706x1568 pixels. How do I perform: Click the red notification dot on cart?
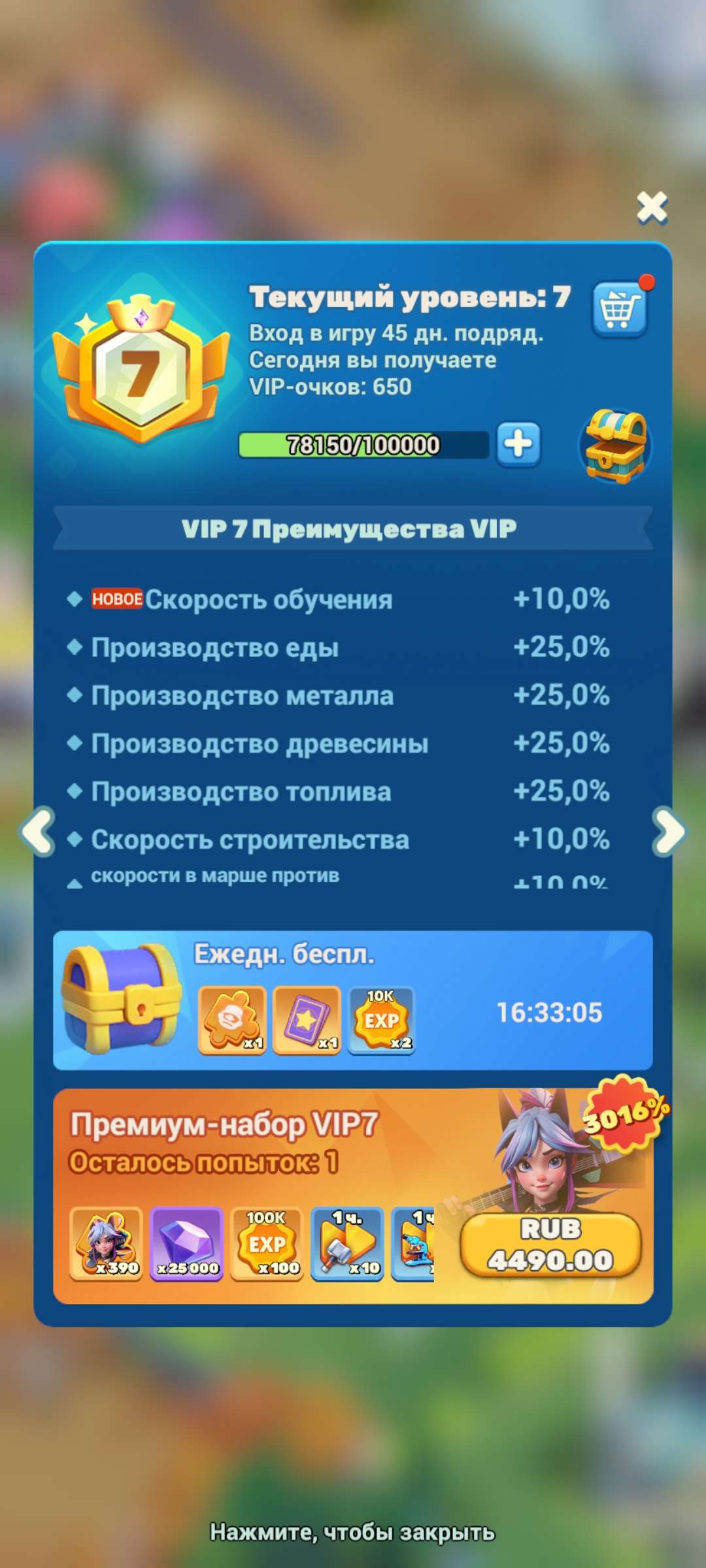pos(647,281)
